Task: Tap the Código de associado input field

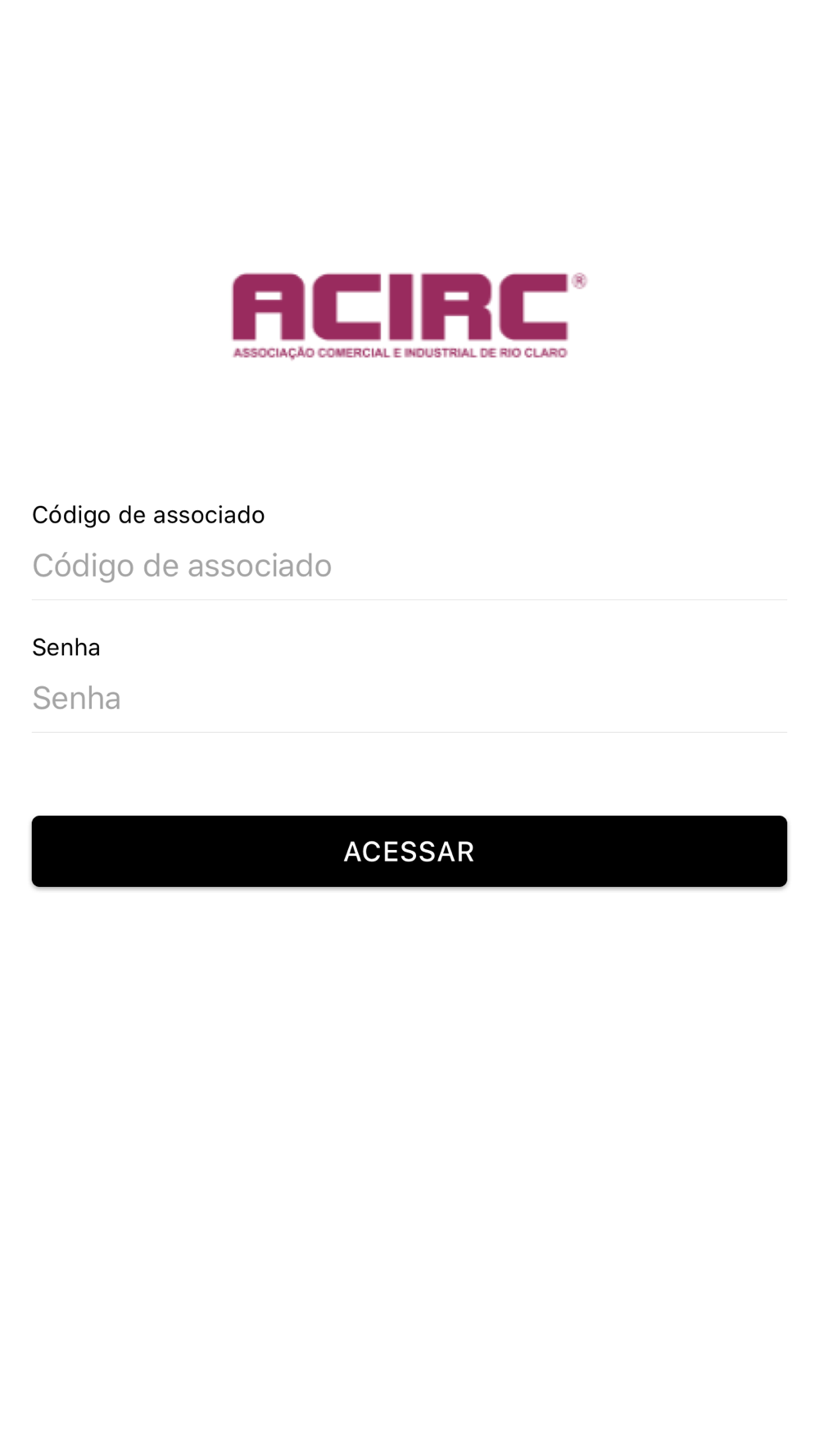Action: (x=409, y=566)
